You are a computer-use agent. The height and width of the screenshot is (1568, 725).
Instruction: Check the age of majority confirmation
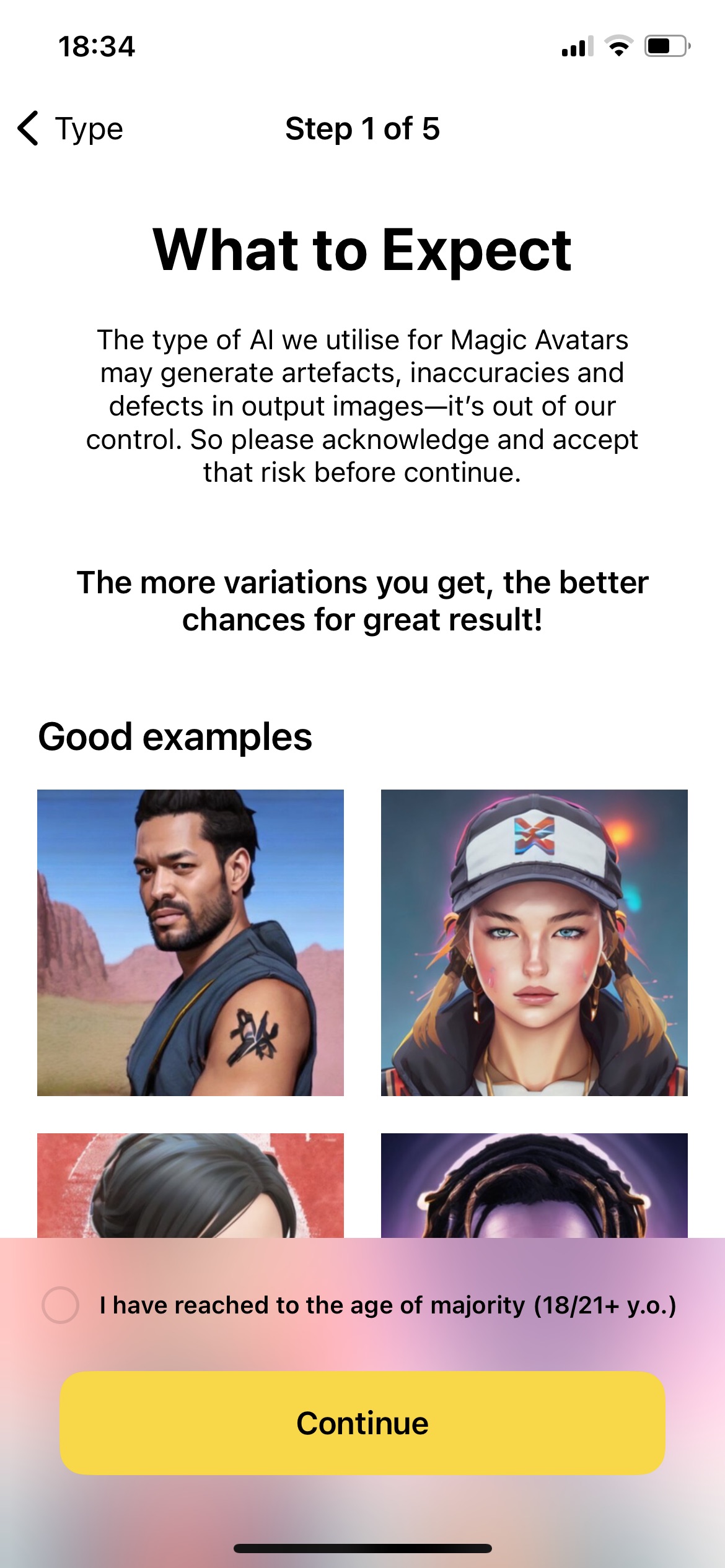[60, 1305]
